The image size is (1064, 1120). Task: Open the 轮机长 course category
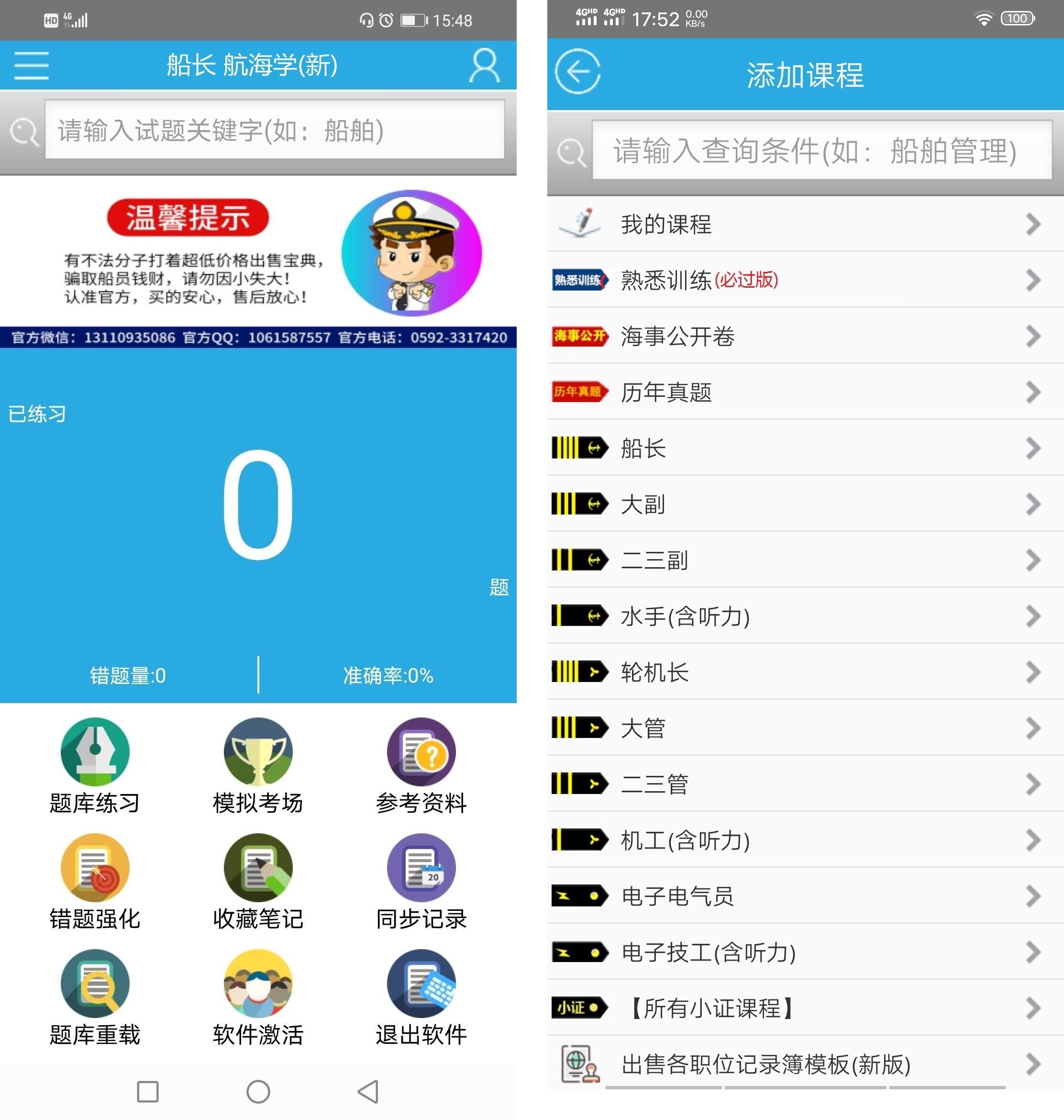click(x=804, y=672)
